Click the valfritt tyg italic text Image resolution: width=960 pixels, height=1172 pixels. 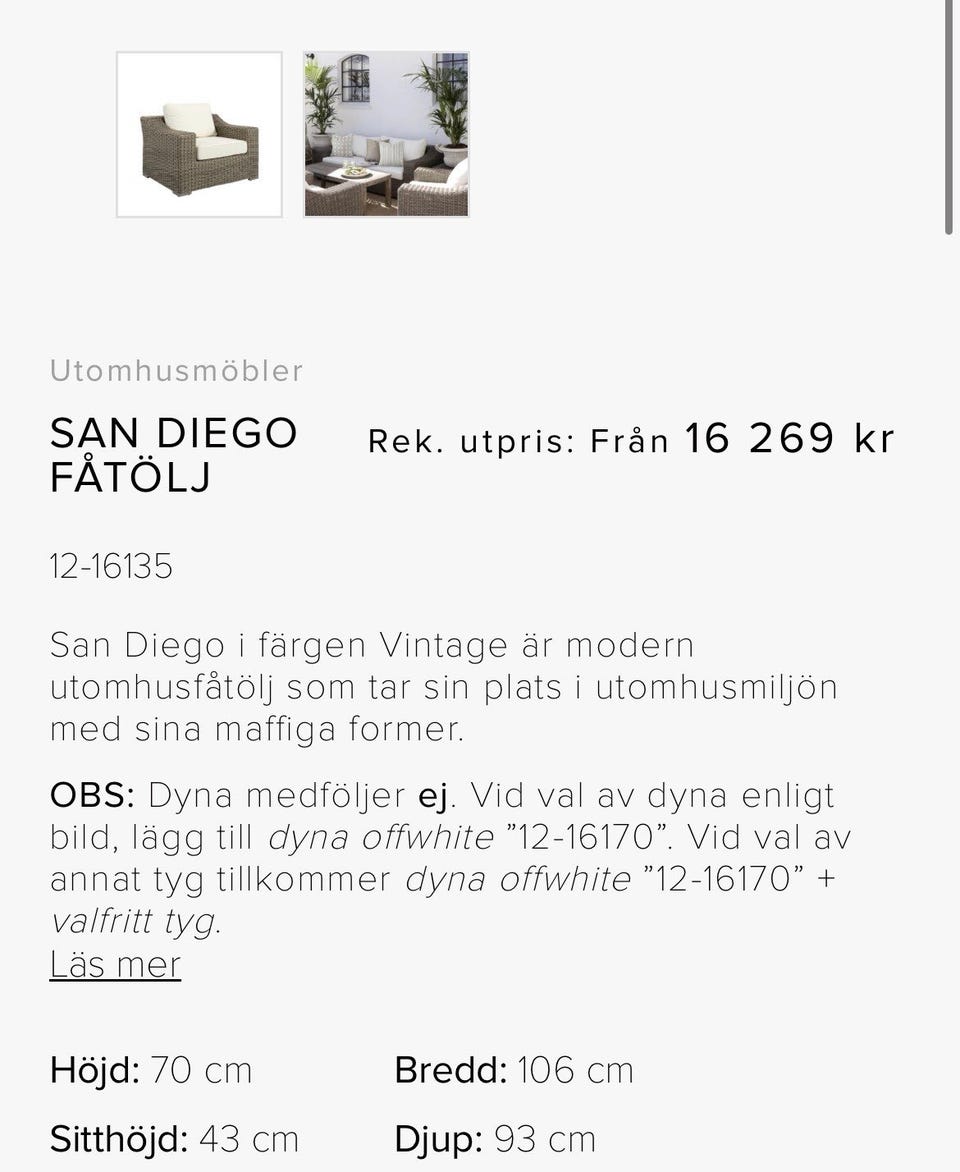pos(133,920)
